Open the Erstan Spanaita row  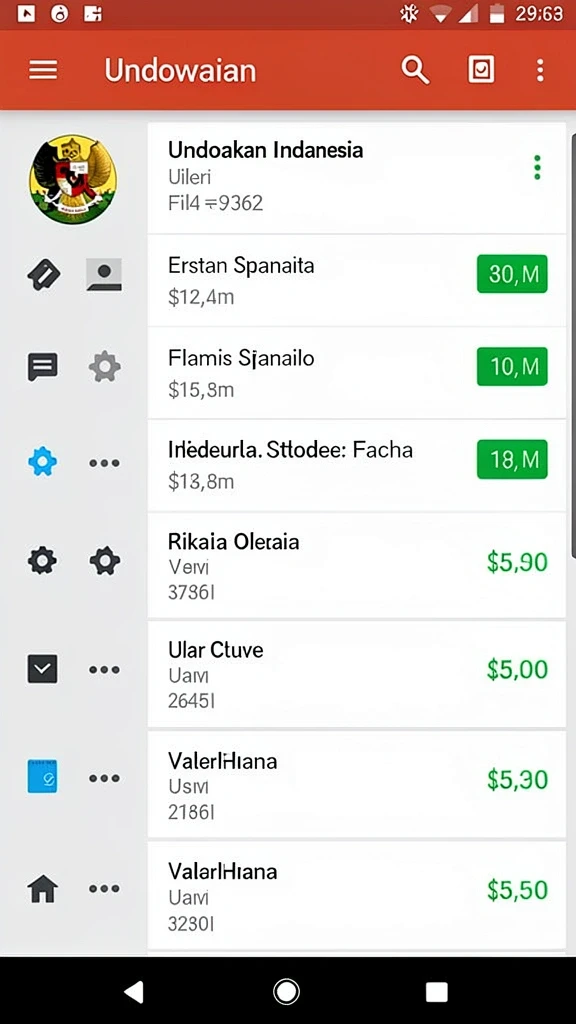click(357, 281)
